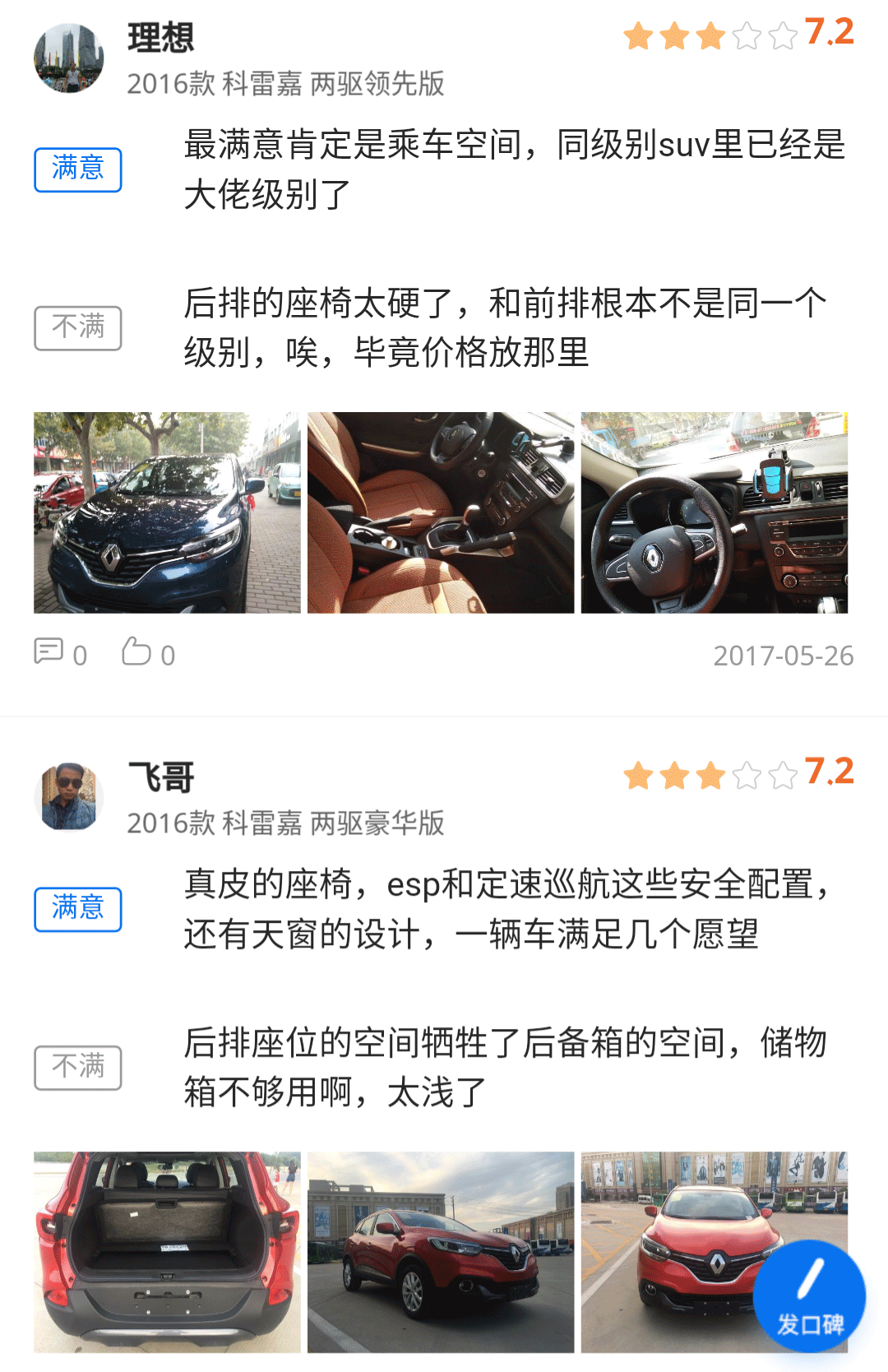Open 飞哥's profile avatar

[69, 797]
